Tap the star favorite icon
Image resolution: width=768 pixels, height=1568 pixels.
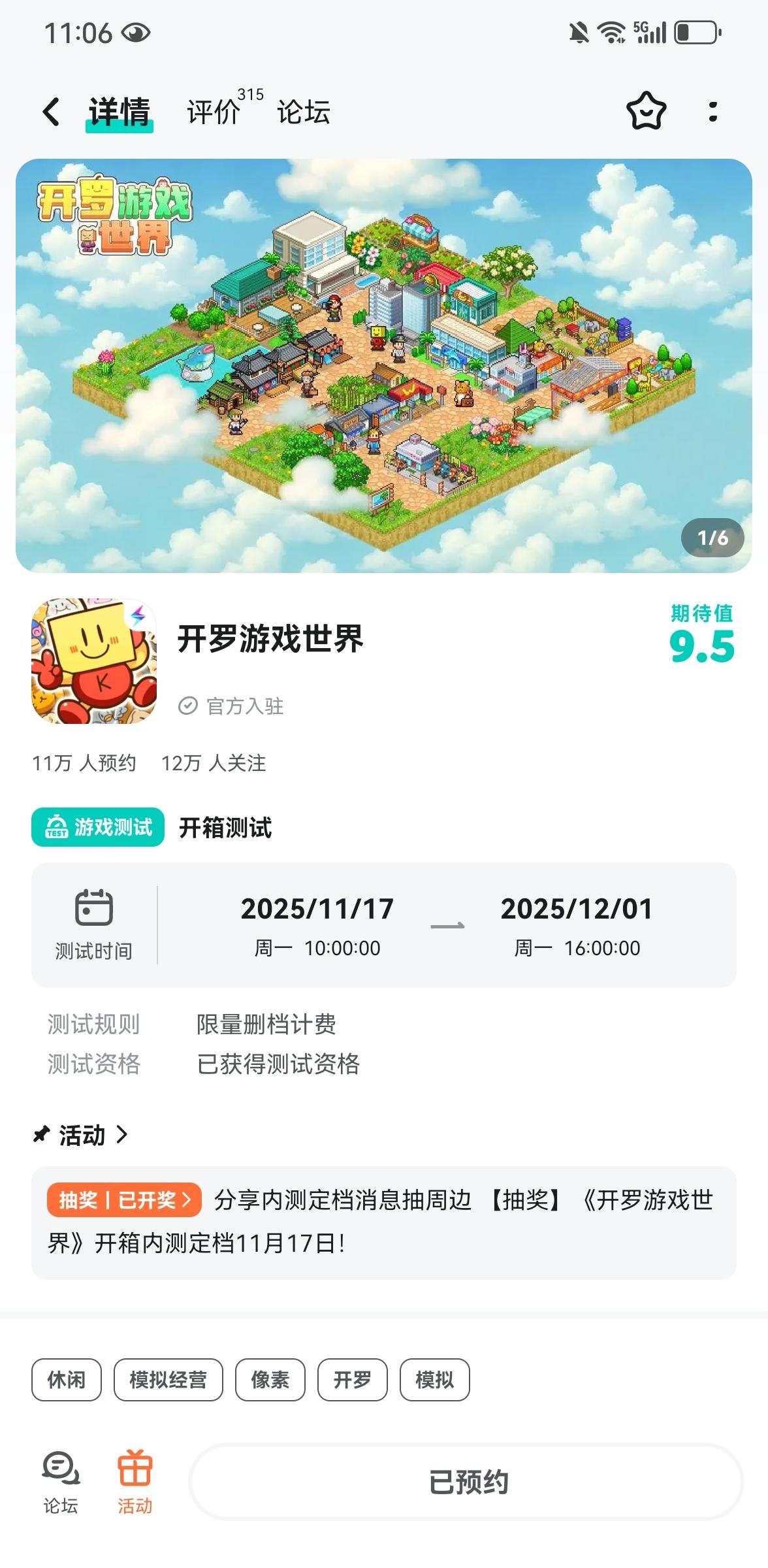(x=646, y=112)
